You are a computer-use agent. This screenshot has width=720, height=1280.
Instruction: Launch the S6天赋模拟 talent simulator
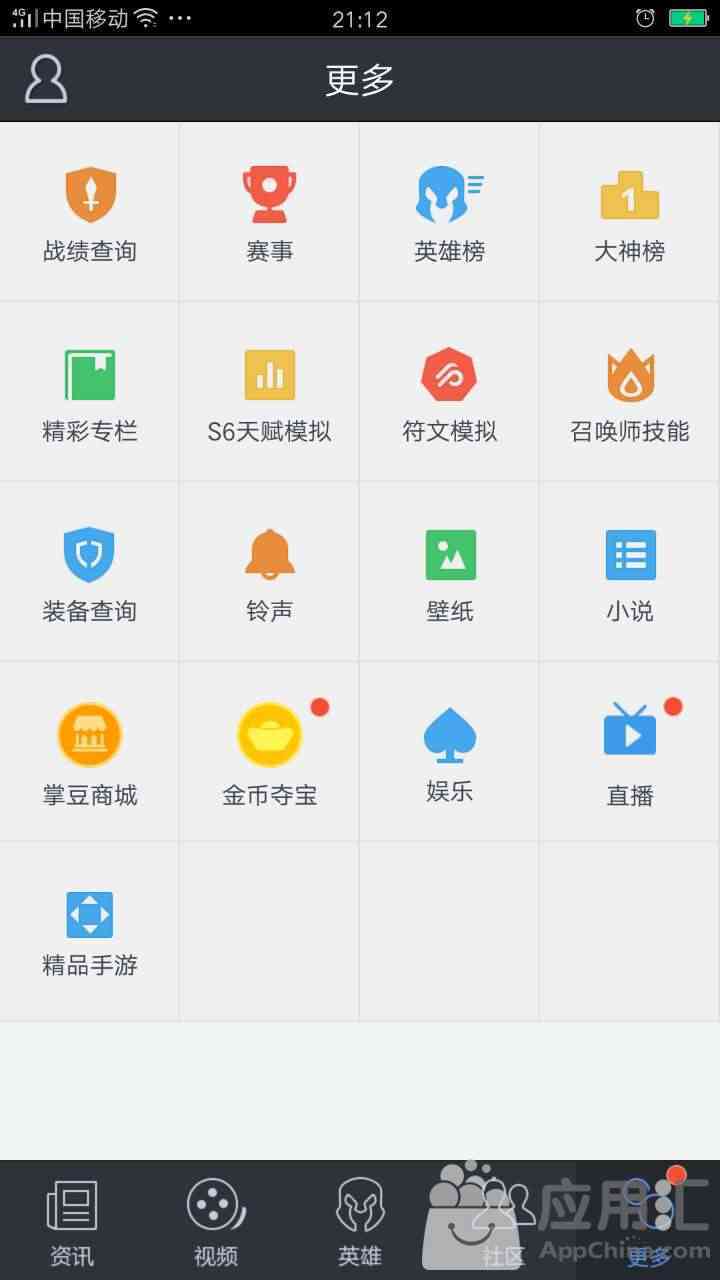click(x=270, y=392)
